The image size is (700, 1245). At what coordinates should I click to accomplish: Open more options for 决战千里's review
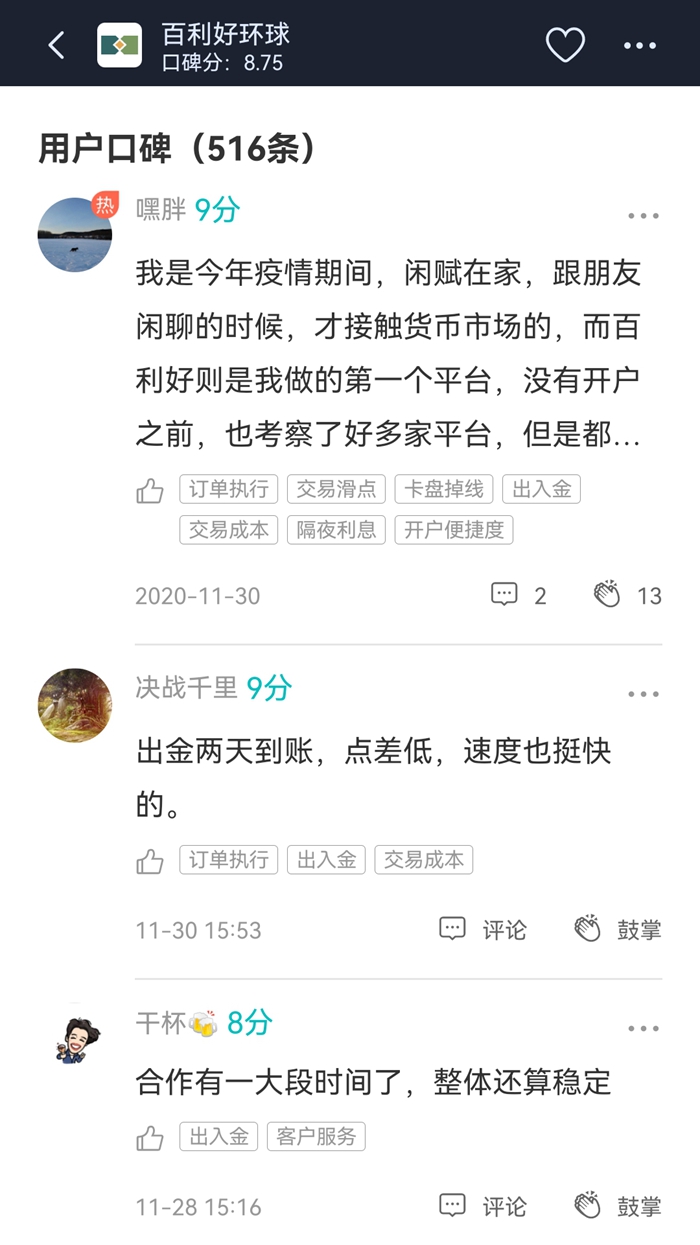click(x=643, y=694)
